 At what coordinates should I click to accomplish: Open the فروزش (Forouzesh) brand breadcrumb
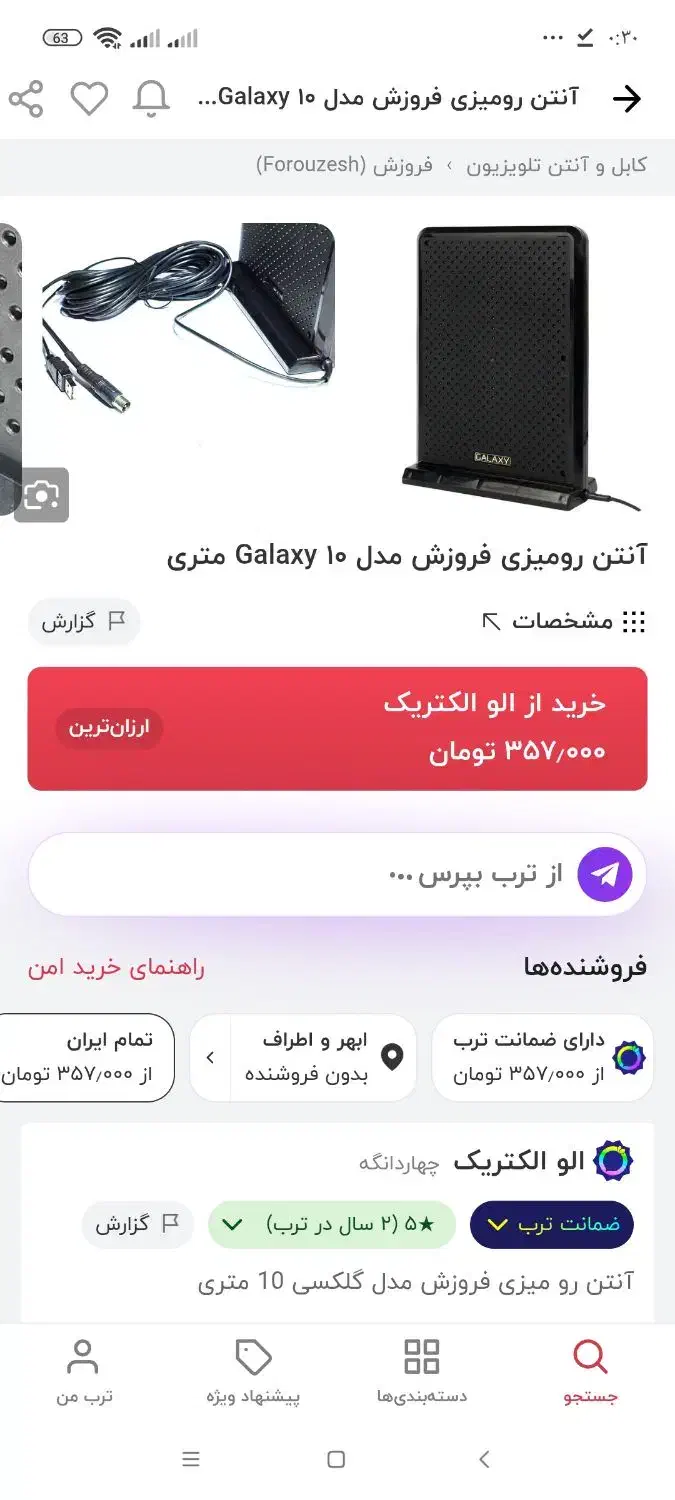click(344, 165)
